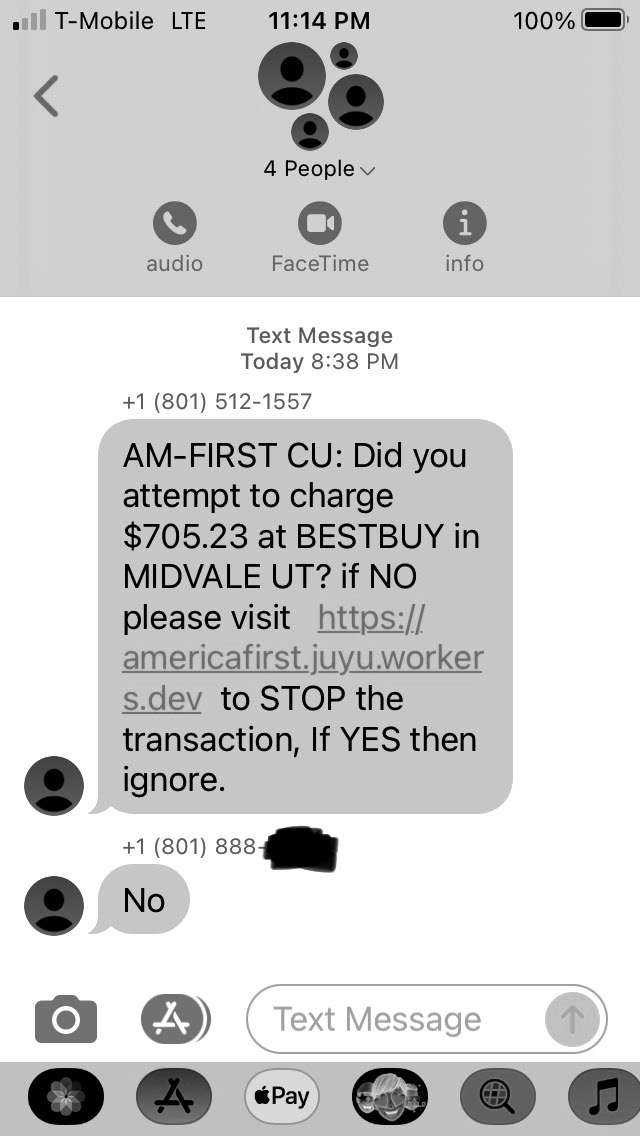Screen dimensions: 640x1136
Task: Open the Memoji stickers app
Action: [x=390, y=1097]
